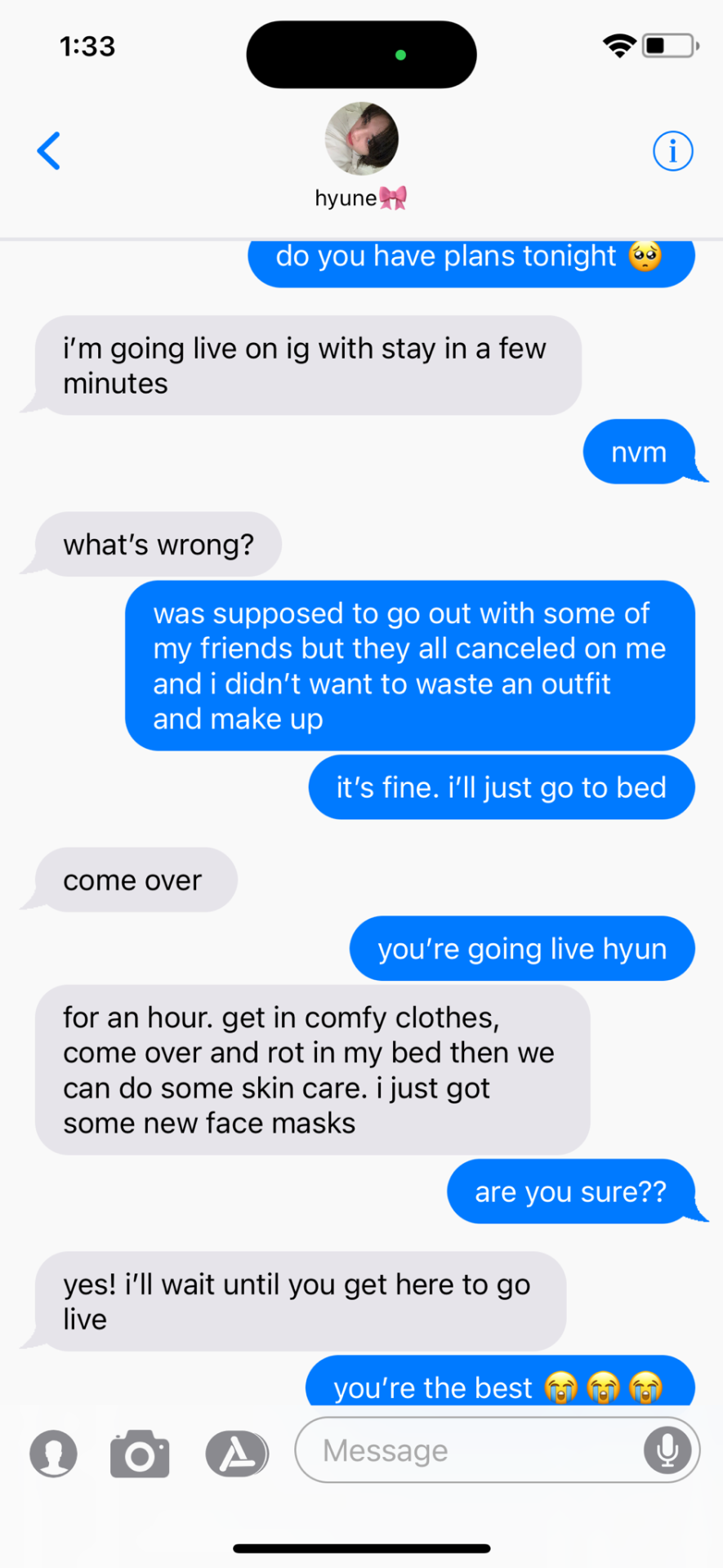Open the camera to send a photo
The image size is (723, 1568).
(140, 1454)
